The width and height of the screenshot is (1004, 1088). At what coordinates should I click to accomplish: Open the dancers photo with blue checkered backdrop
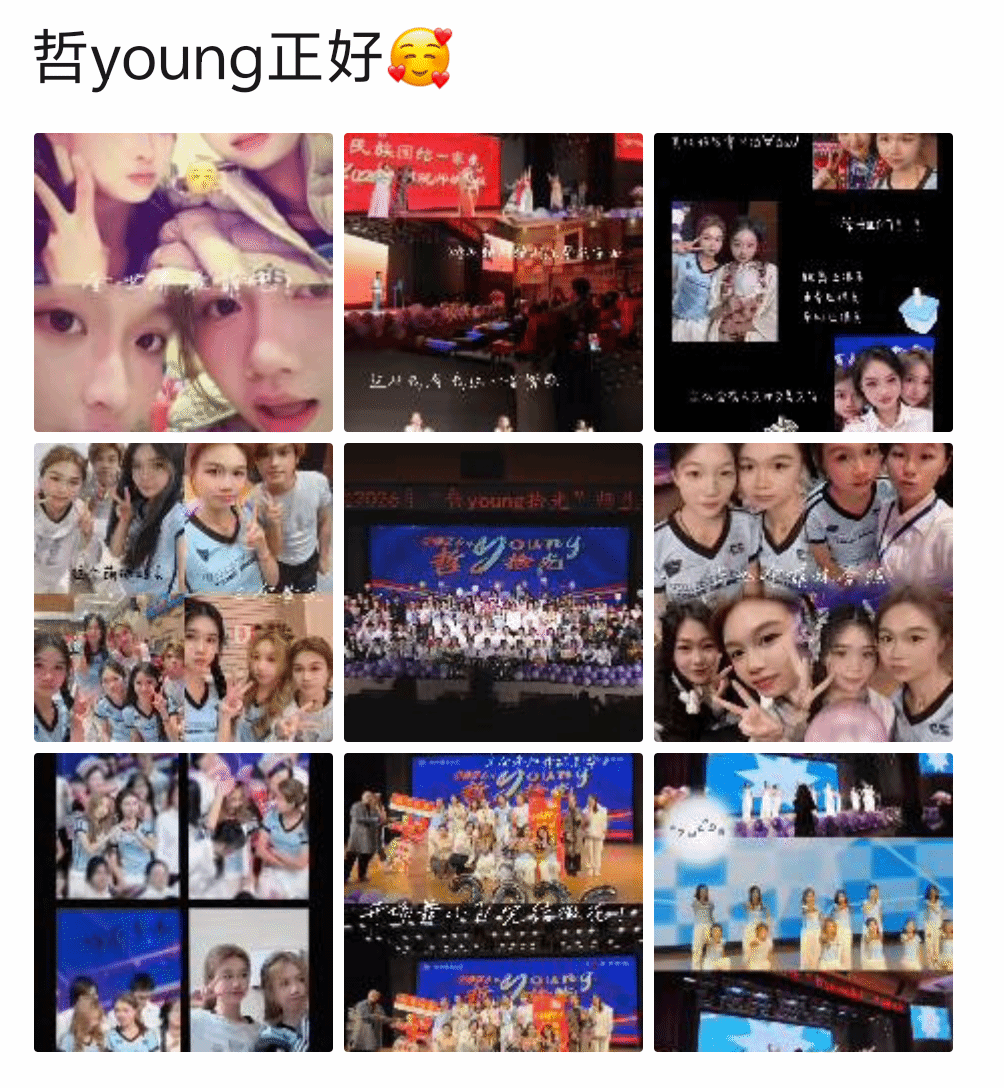(803, 902)
